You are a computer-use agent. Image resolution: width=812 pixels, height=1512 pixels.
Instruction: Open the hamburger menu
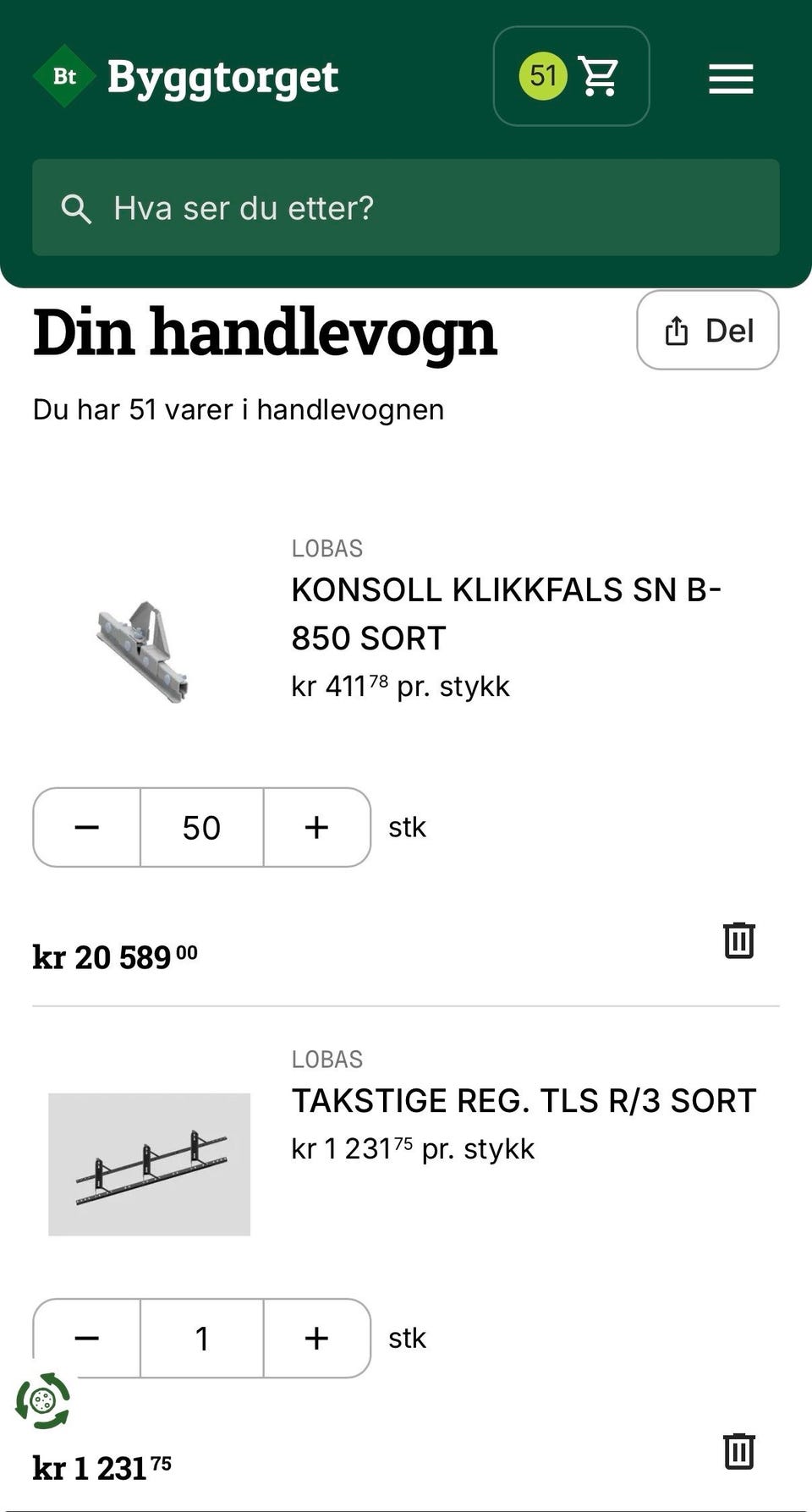731,79
